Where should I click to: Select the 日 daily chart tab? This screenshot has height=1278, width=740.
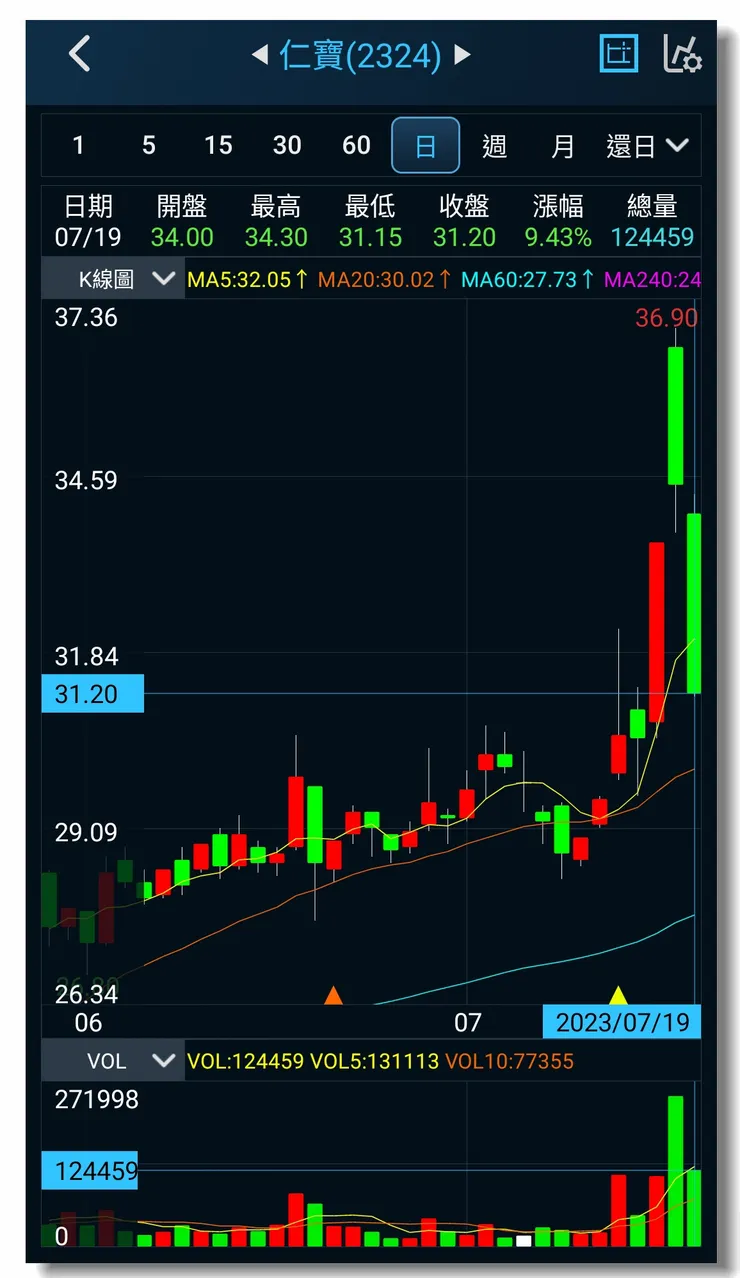[x=425, y=146]
